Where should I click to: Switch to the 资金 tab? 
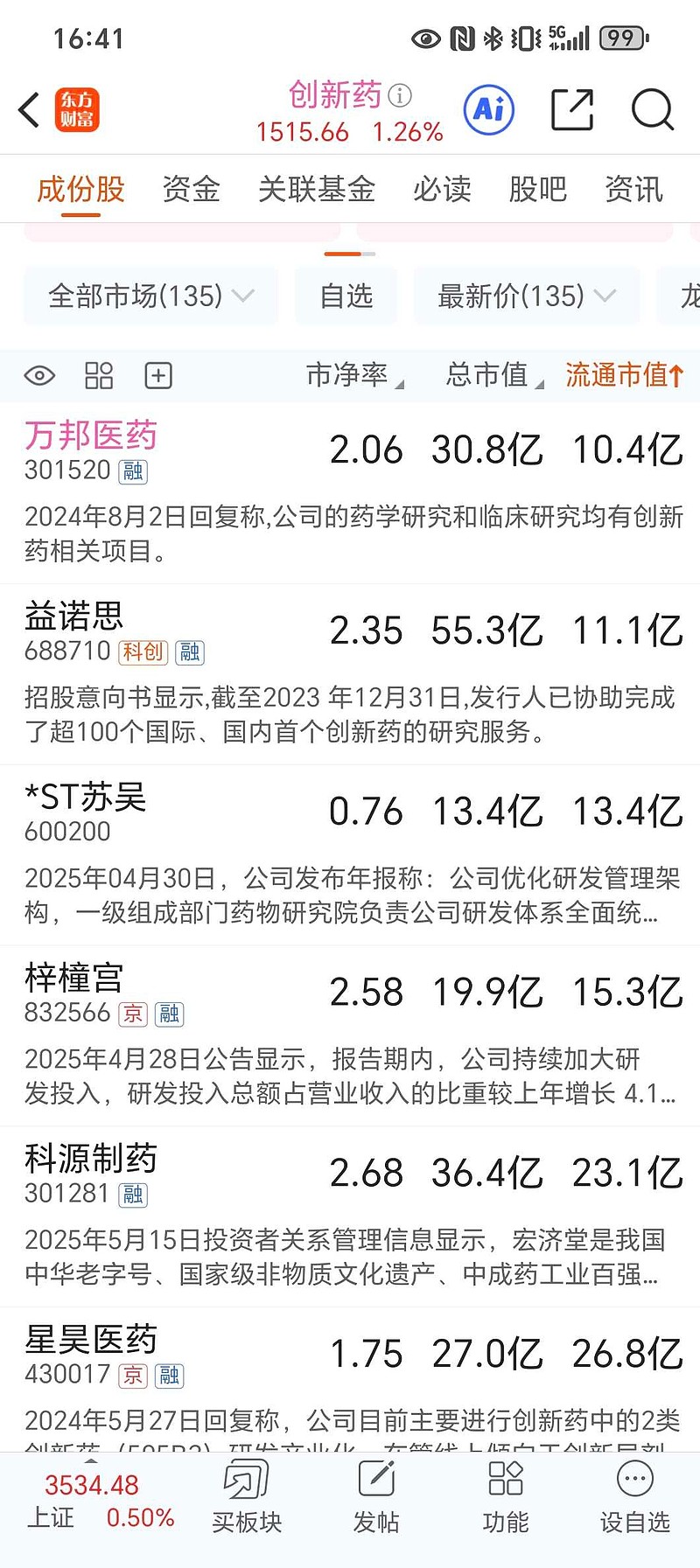(x=191, y=189)
